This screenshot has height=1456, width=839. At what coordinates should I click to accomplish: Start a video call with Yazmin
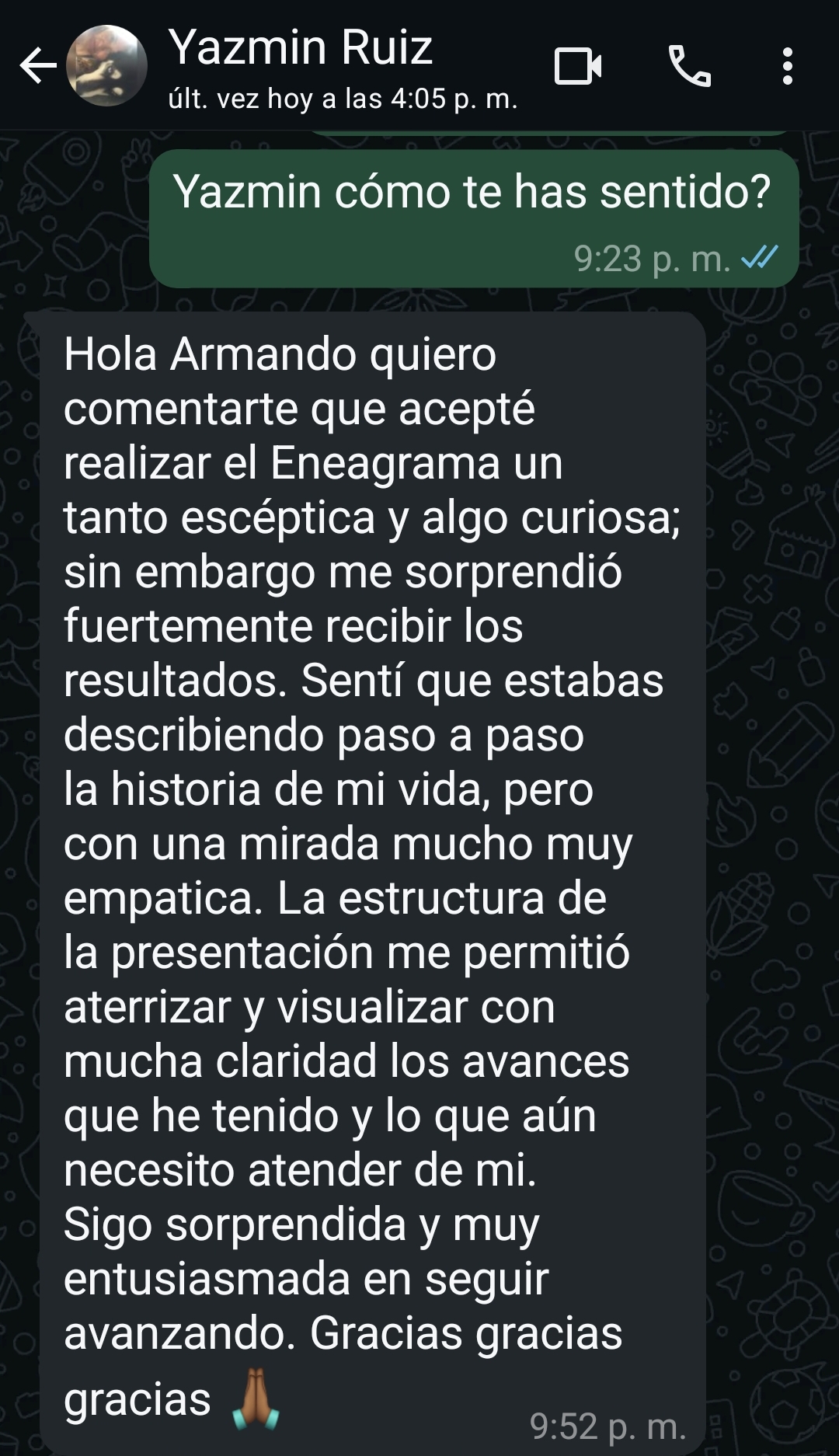tap(578, 66)
